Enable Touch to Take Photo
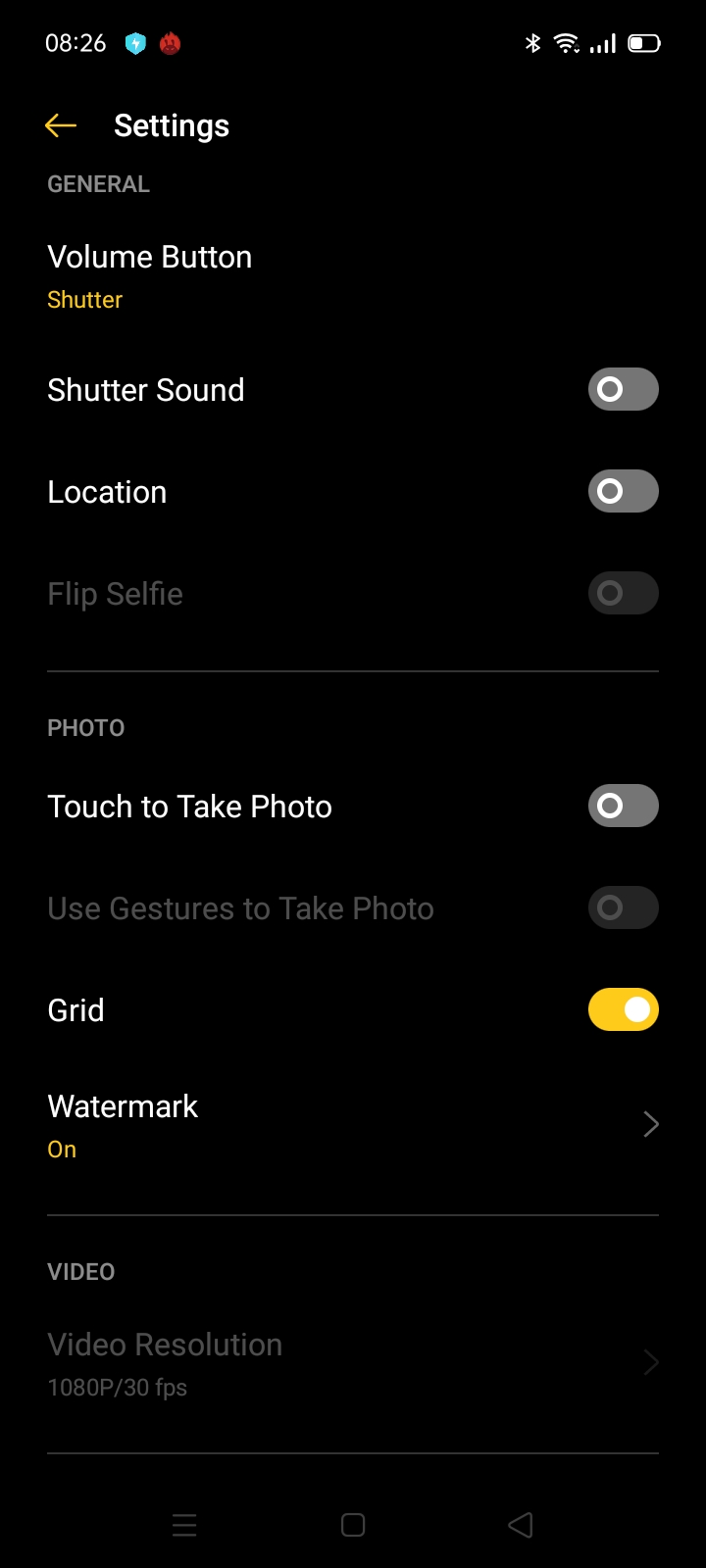This screenshot has width=706, height=1568. coord(623,807)
